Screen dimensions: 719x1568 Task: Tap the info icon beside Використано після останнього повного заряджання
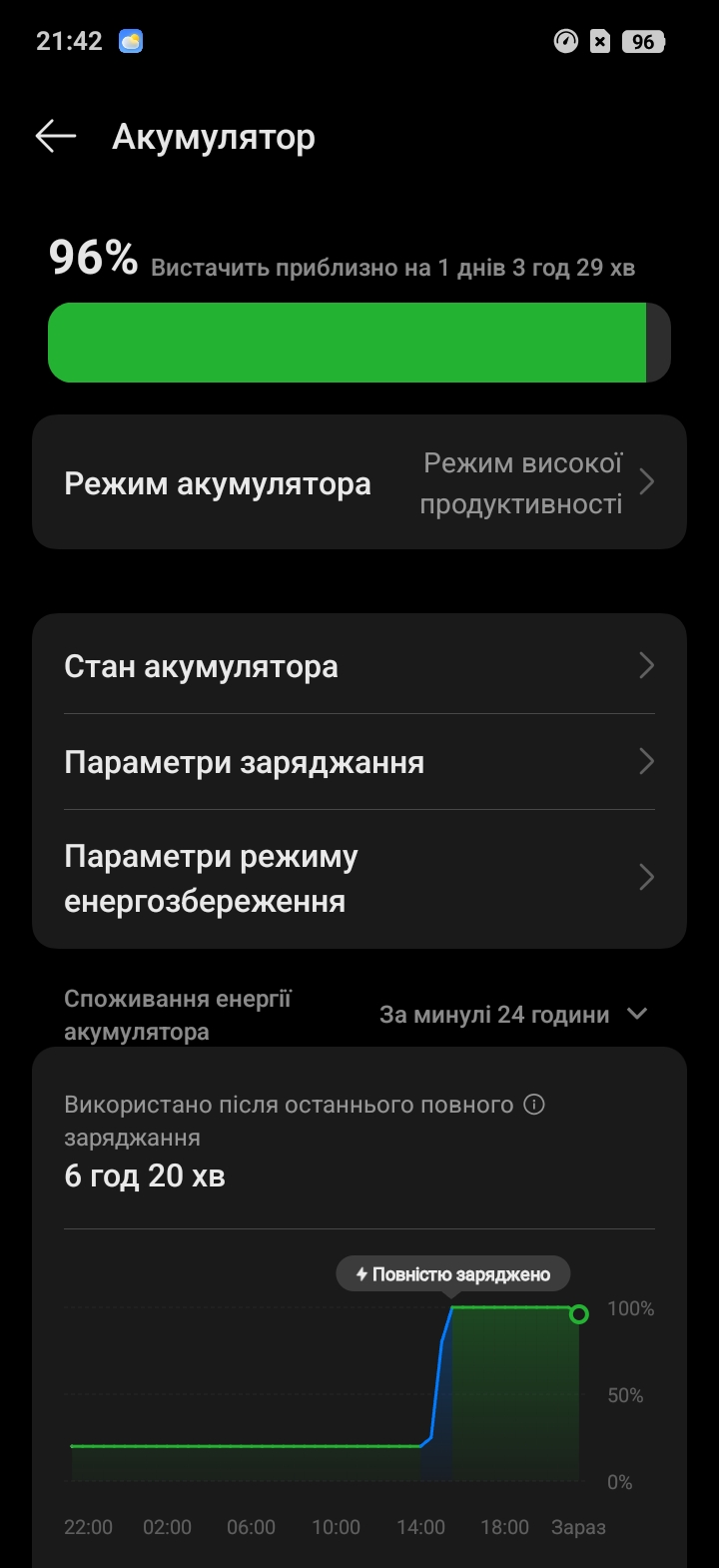(534, 1106)
